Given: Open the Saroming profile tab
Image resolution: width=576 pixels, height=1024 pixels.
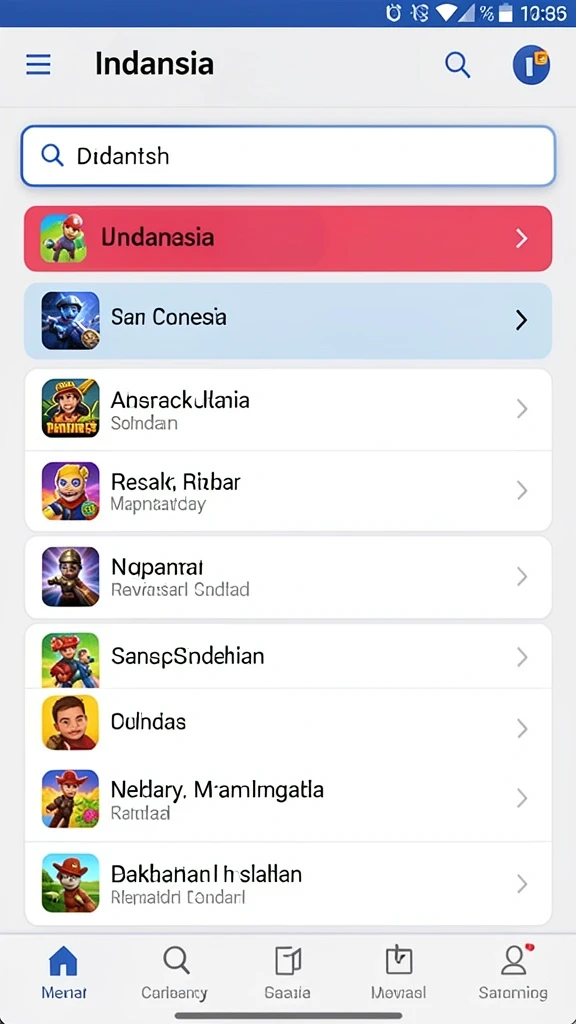Looking at the screenshot, I should click(513, 972).
